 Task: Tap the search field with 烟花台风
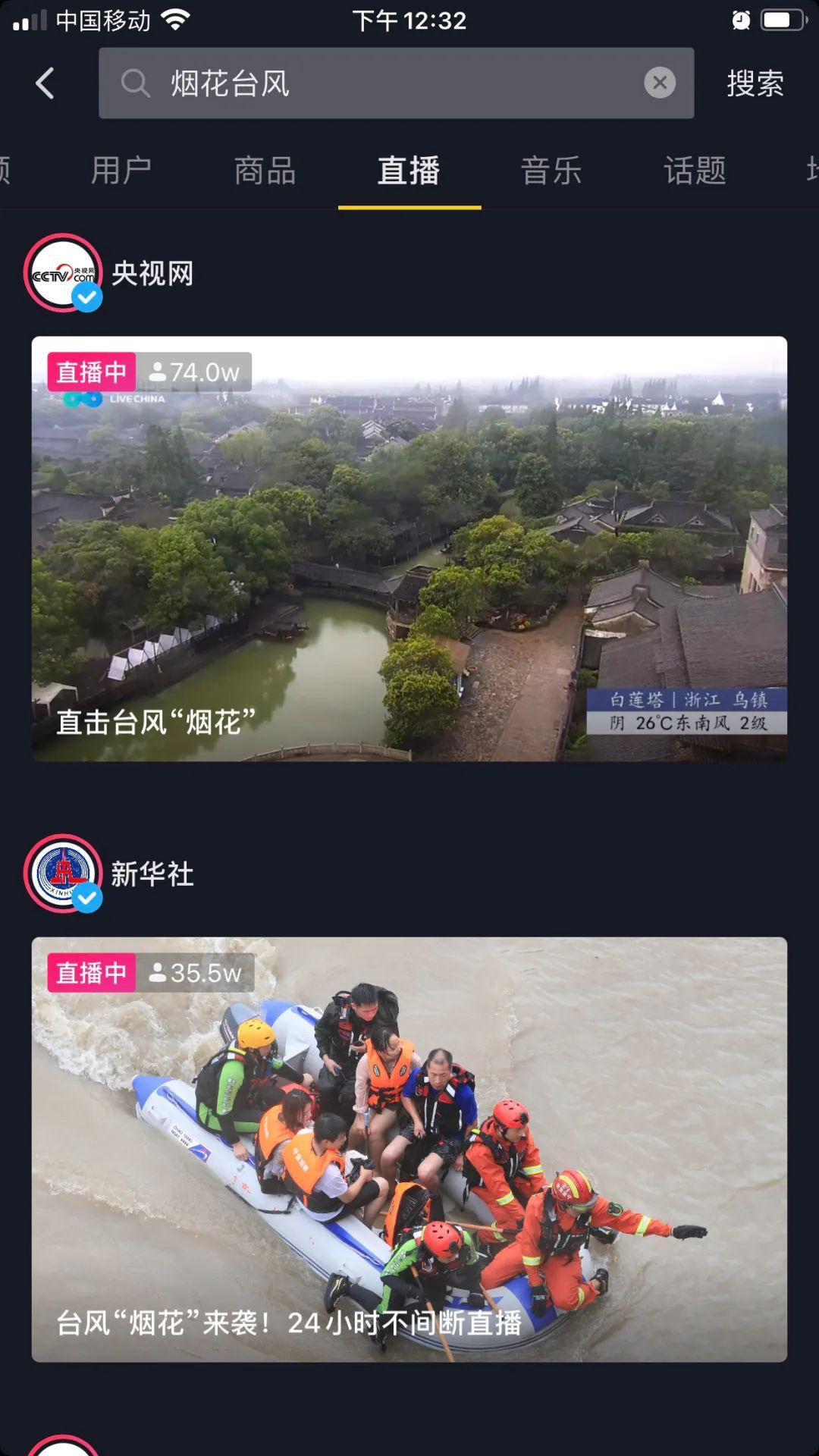pyautogui.click(x=379, y=83)
